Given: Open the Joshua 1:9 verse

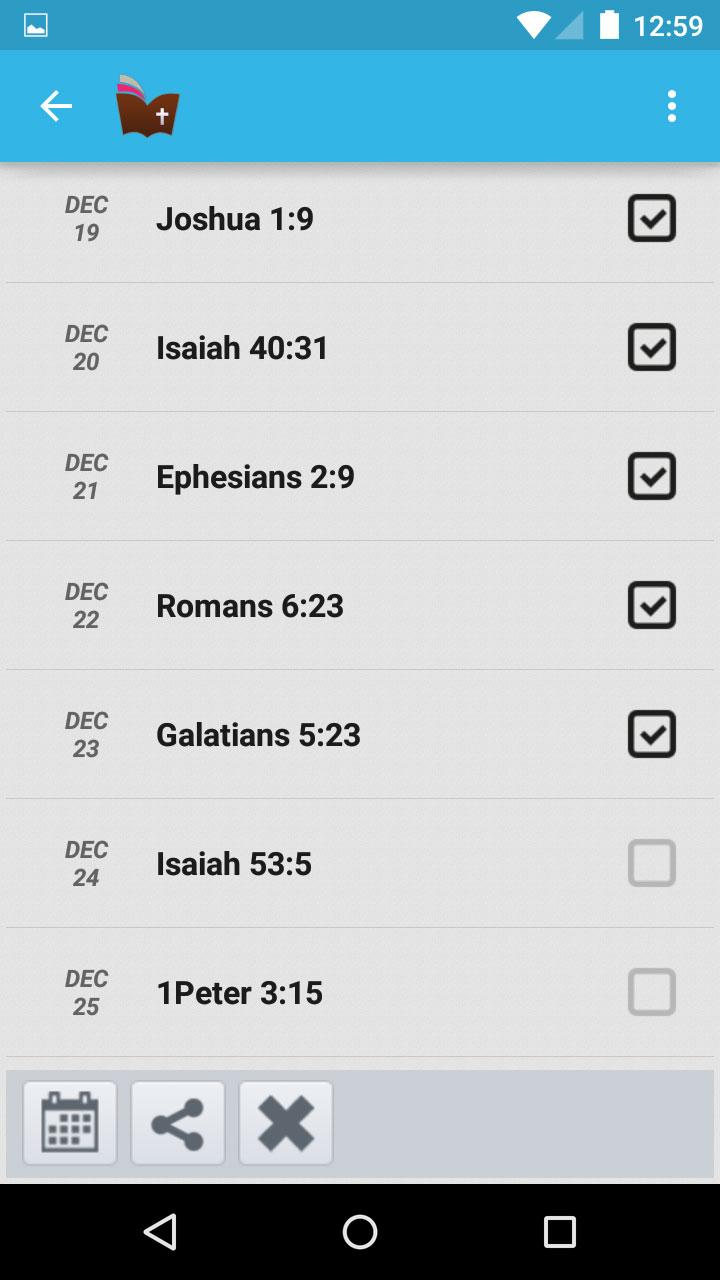Looking at the screenshot, I should tap(235, 218).
